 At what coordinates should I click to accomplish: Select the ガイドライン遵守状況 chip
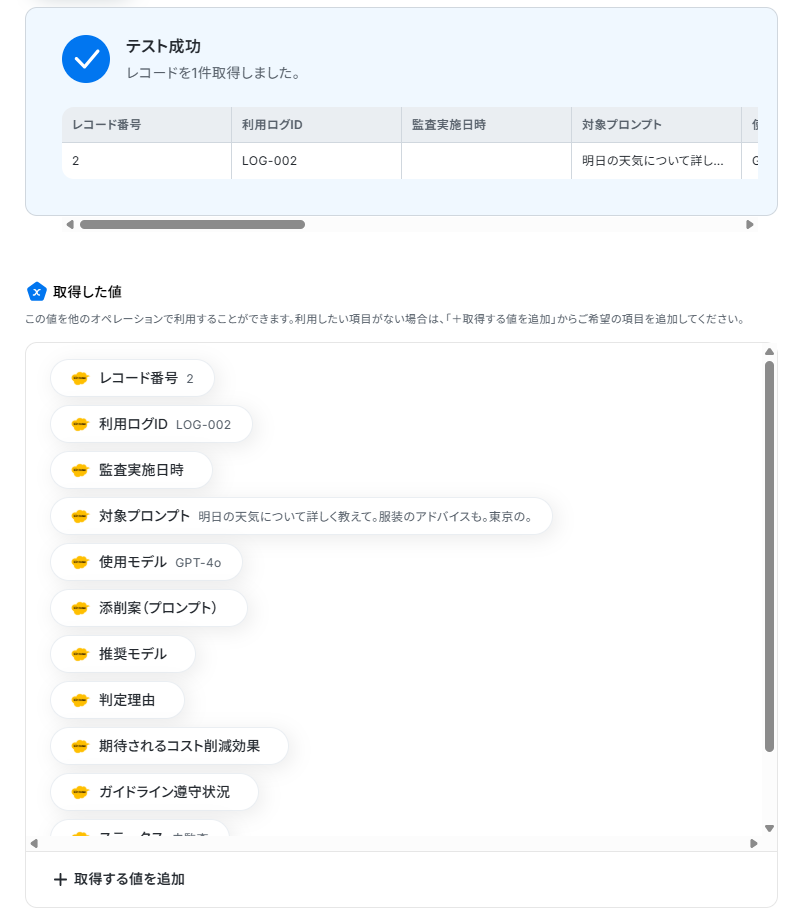[154, 792]
